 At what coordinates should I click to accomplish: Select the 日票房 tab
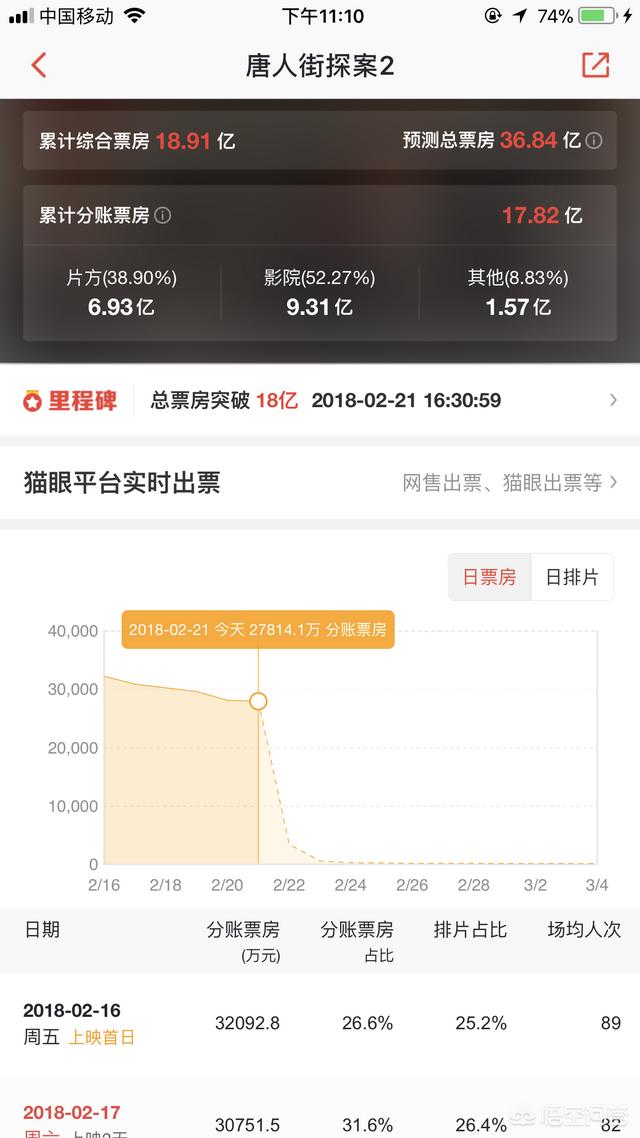point(490,577)
